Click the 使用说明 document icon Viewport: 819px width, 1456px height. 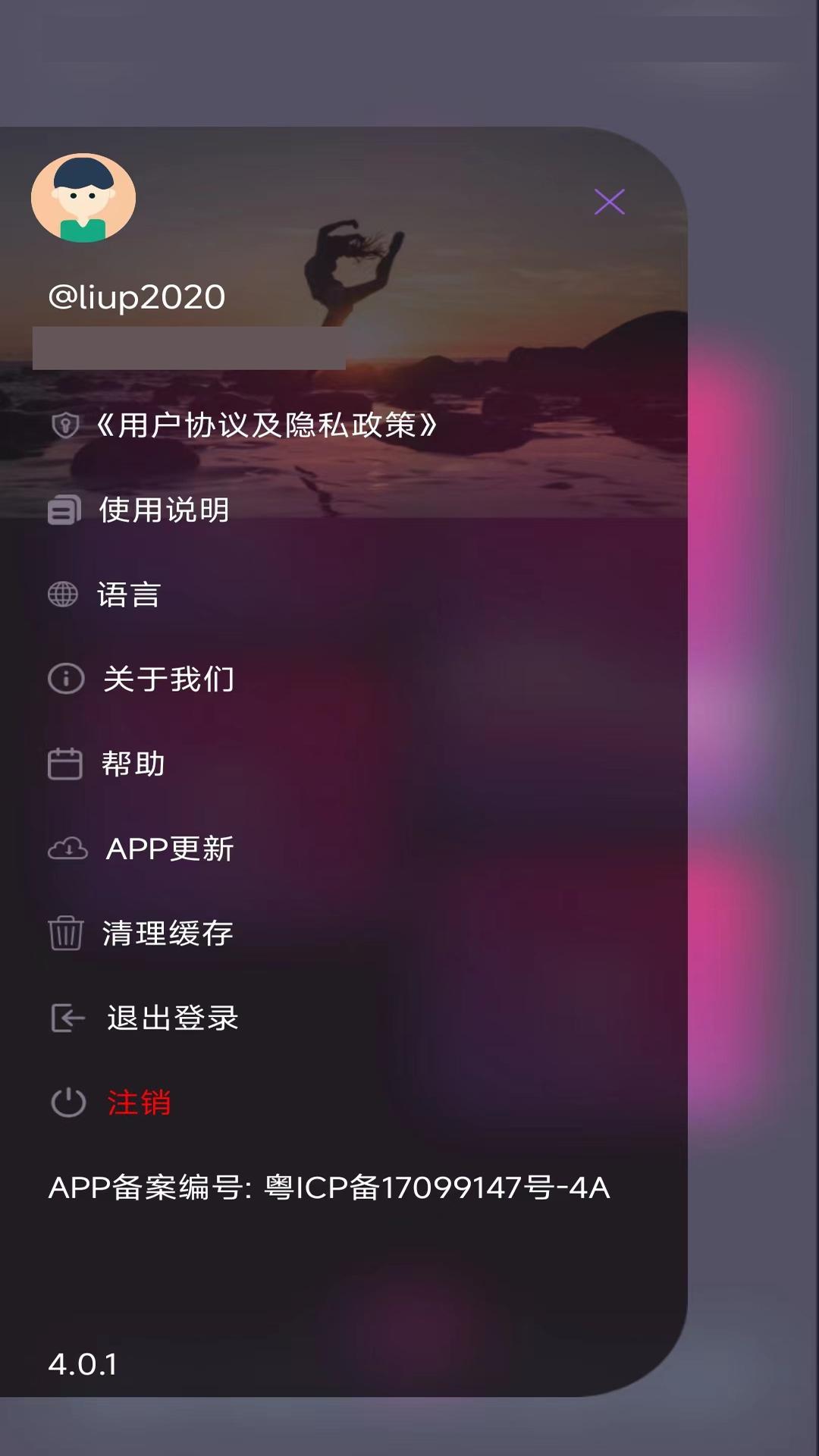(x=64, y=510)
